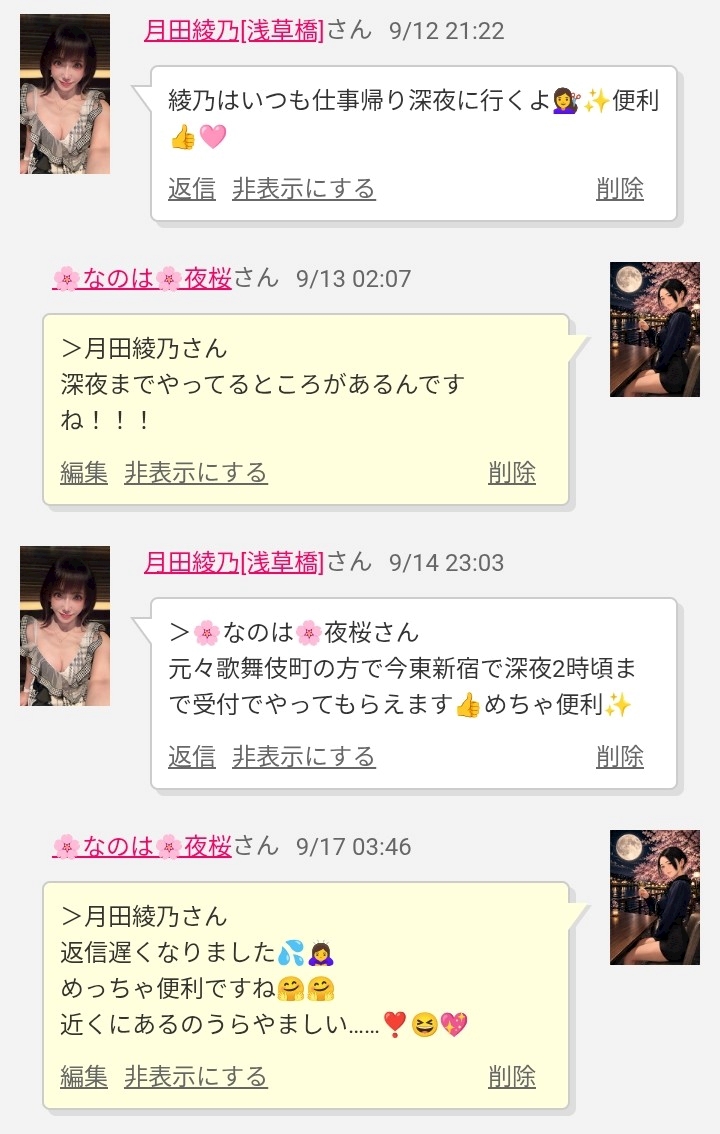
Task: Delete the 9/12 21:22 comment
Action: tap(620, 189)
